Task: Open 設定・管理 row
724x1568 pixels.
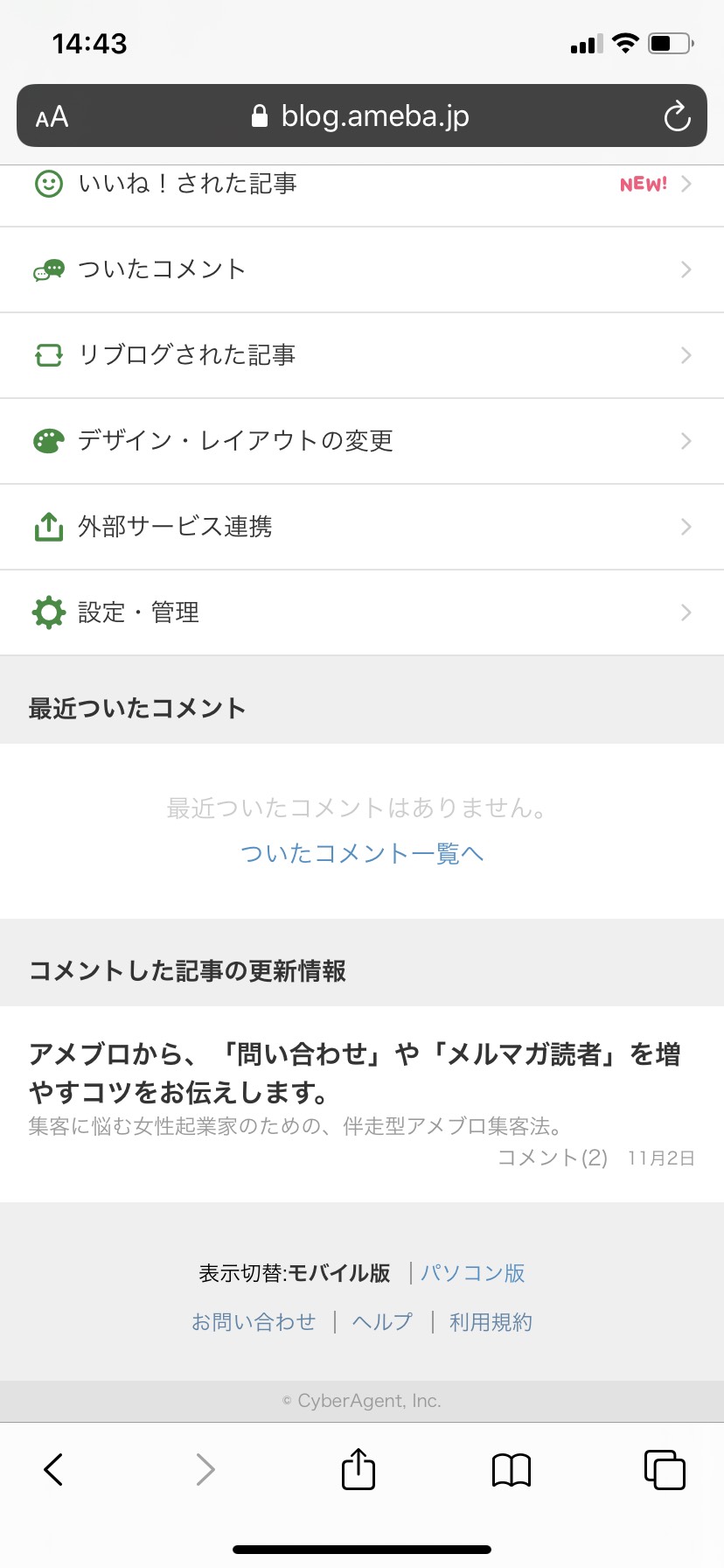Action: (362, 612)
